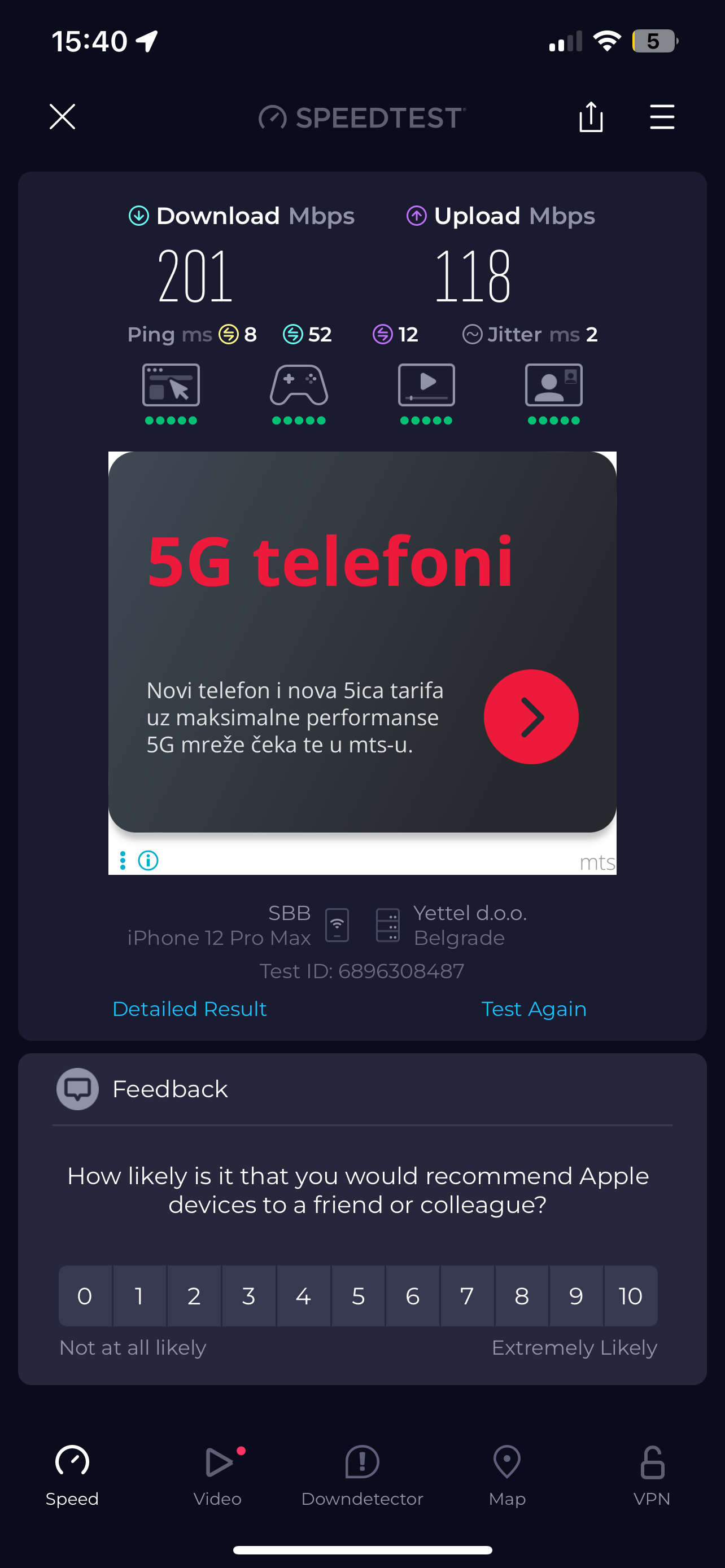Tap Test Again to rerun
Image resolution: width=725 pixels, height=1568 pixels.
533,1009
